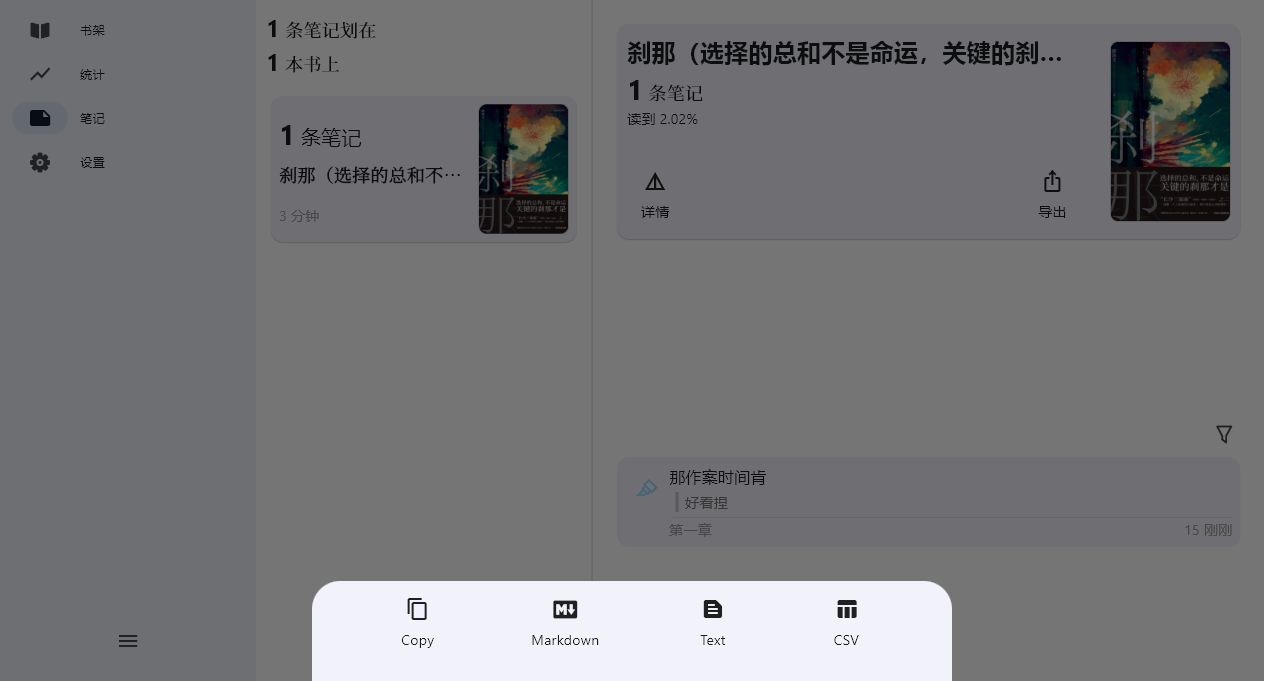
Task: Open the 书架 bookshelf section
Action: (x=65, y=30)
